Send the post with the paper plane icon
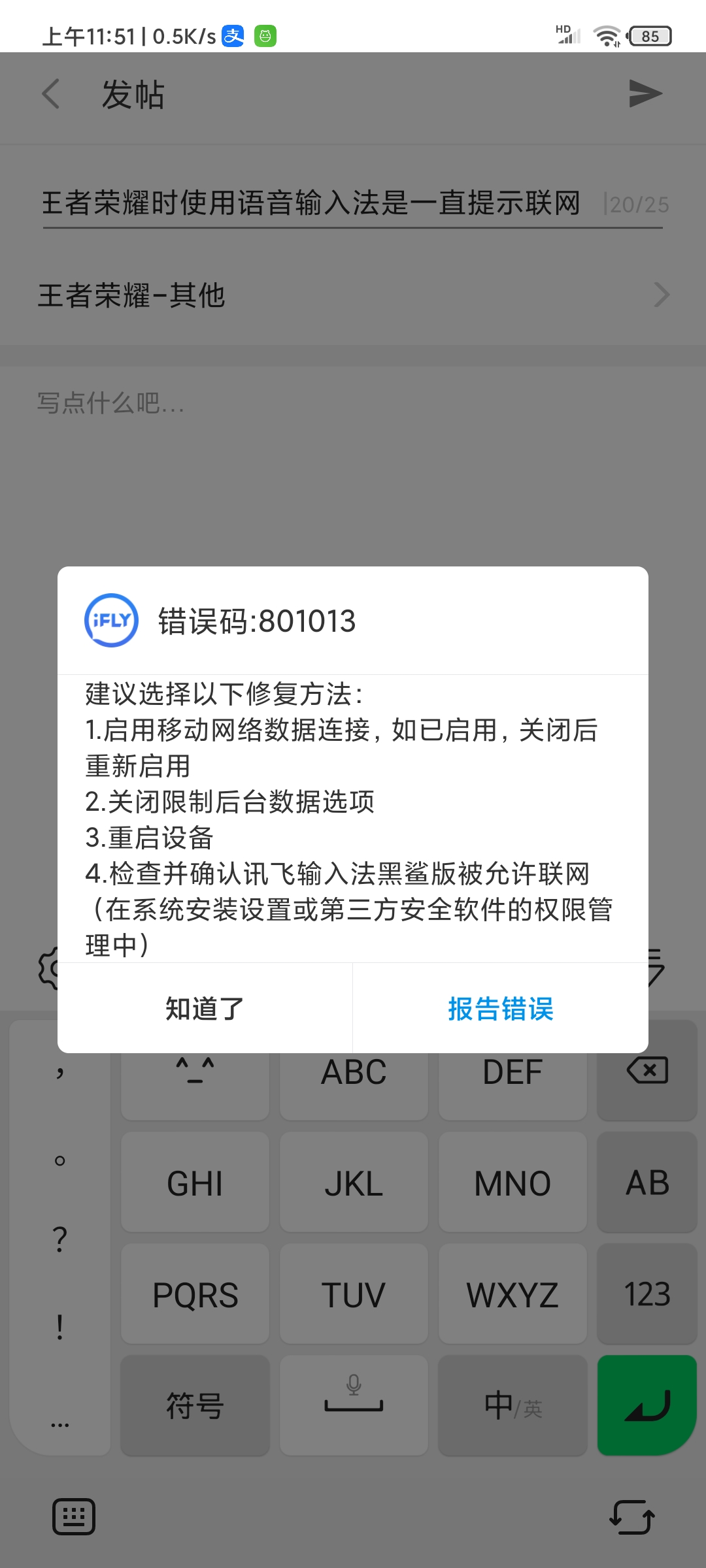 point(646,94)
